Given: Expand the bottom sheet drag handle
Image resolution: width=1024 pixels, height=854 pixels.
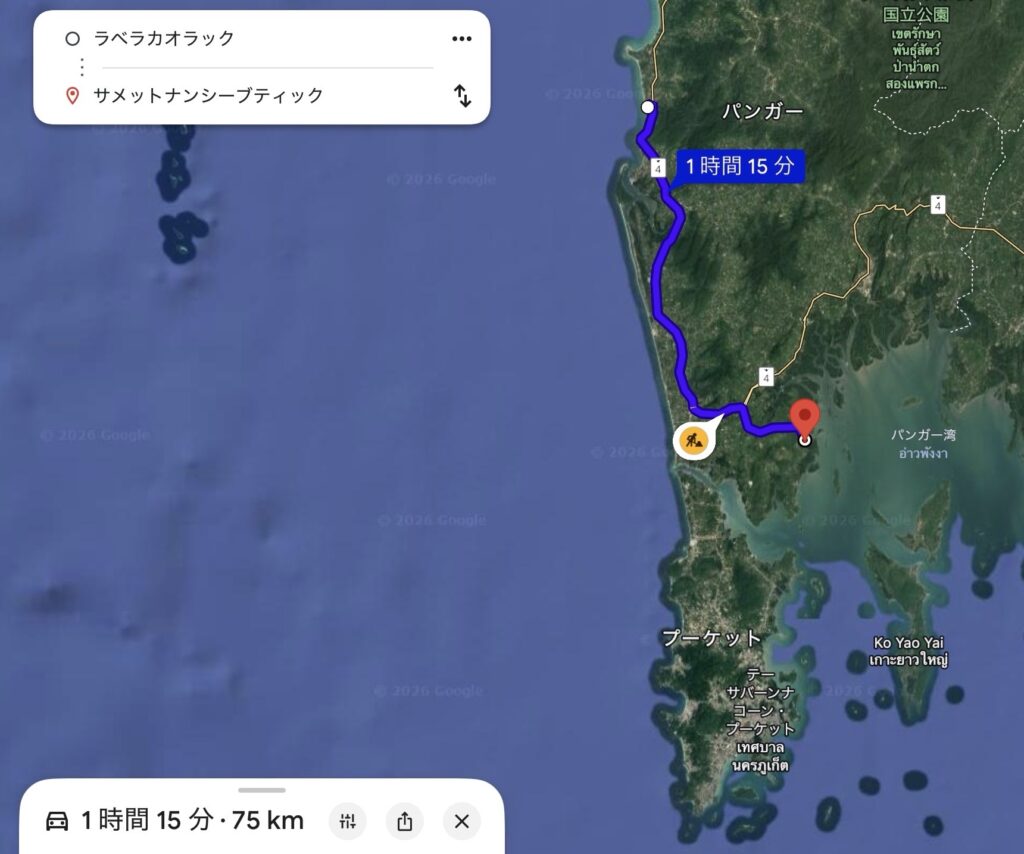Looking at the screenshot, I should (262, 790).
